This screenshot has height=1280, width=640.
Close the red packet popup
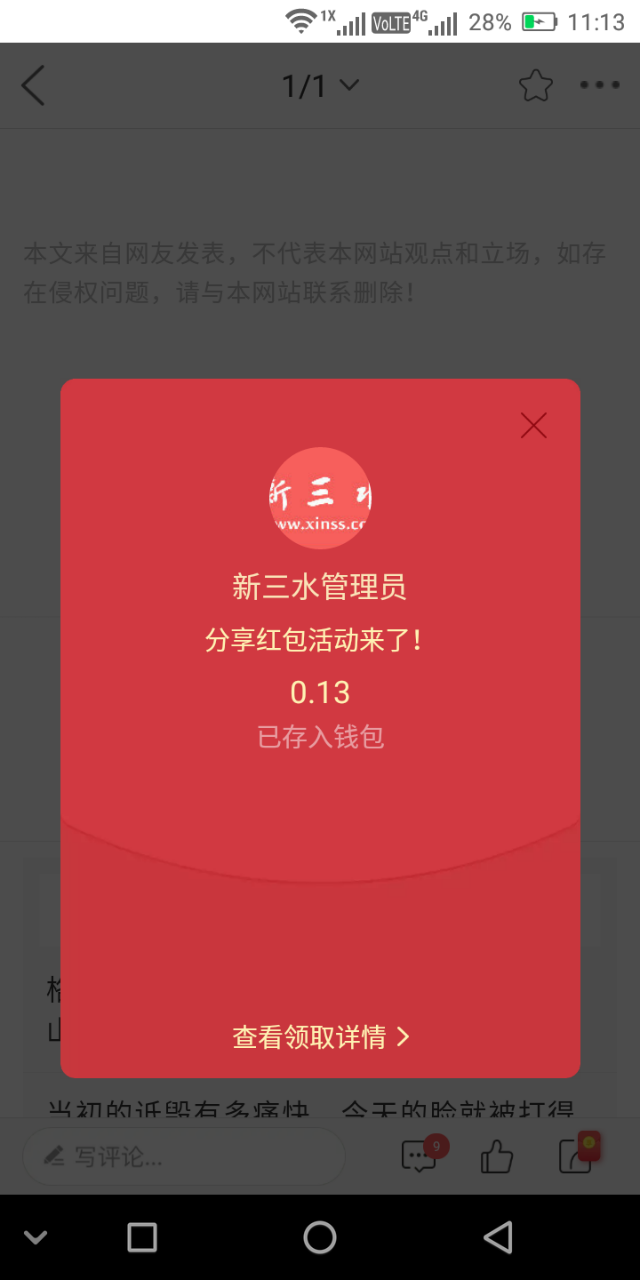coord(534,426)
